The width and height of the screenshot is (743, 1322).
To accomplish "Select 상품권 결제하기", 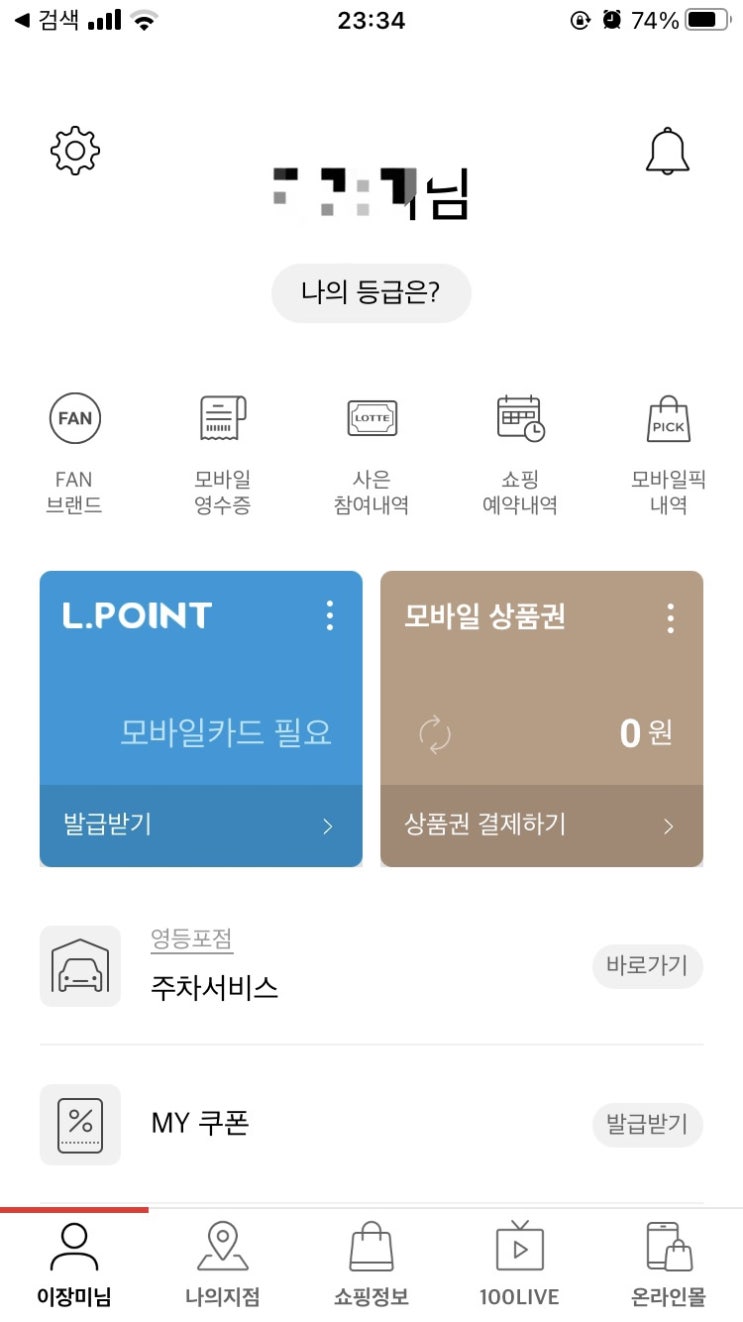I will [542, 825].
